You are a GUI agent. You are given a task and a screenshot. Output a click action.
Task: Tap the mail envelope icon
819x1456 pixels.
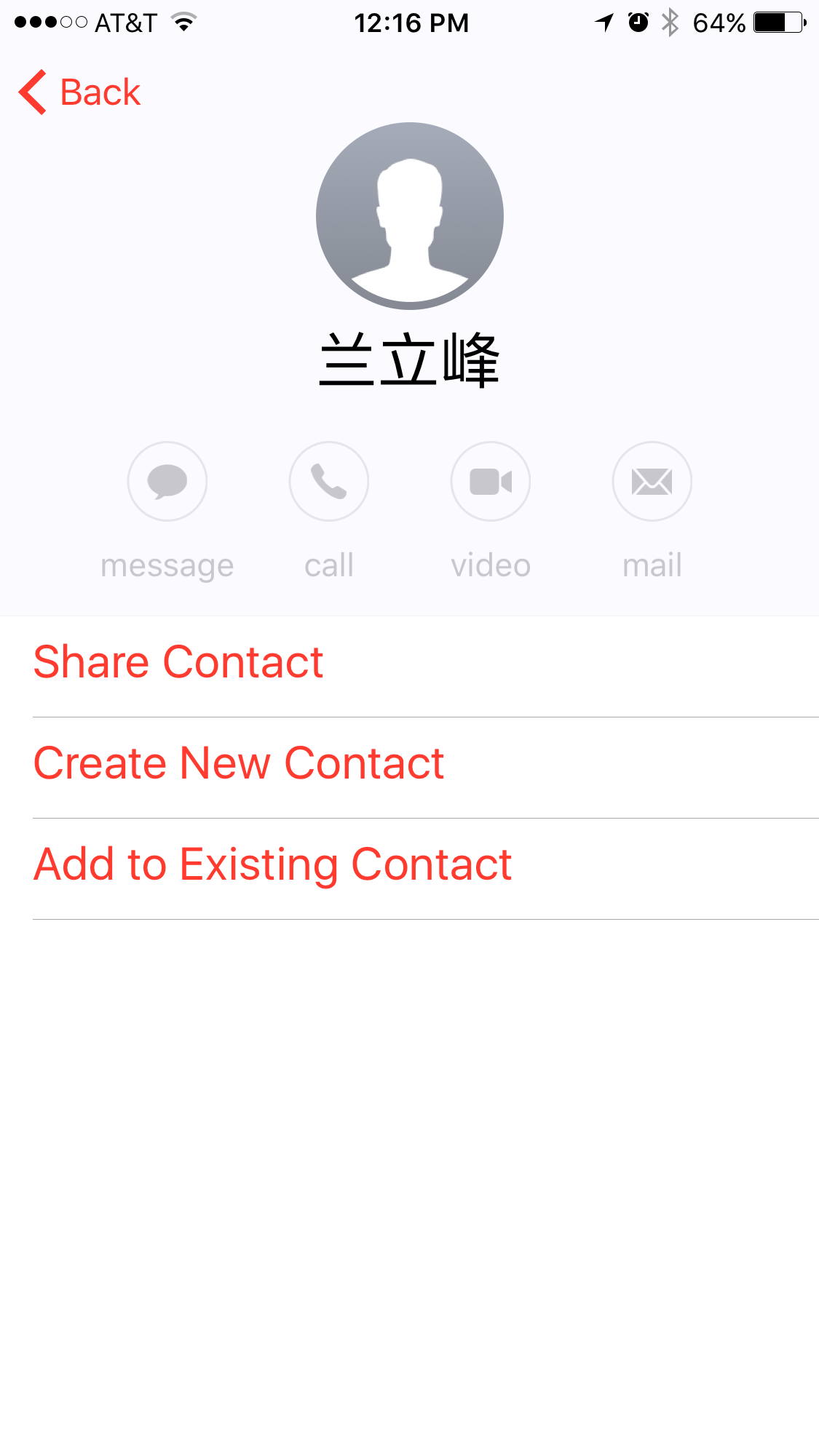(x=652, y=481)
